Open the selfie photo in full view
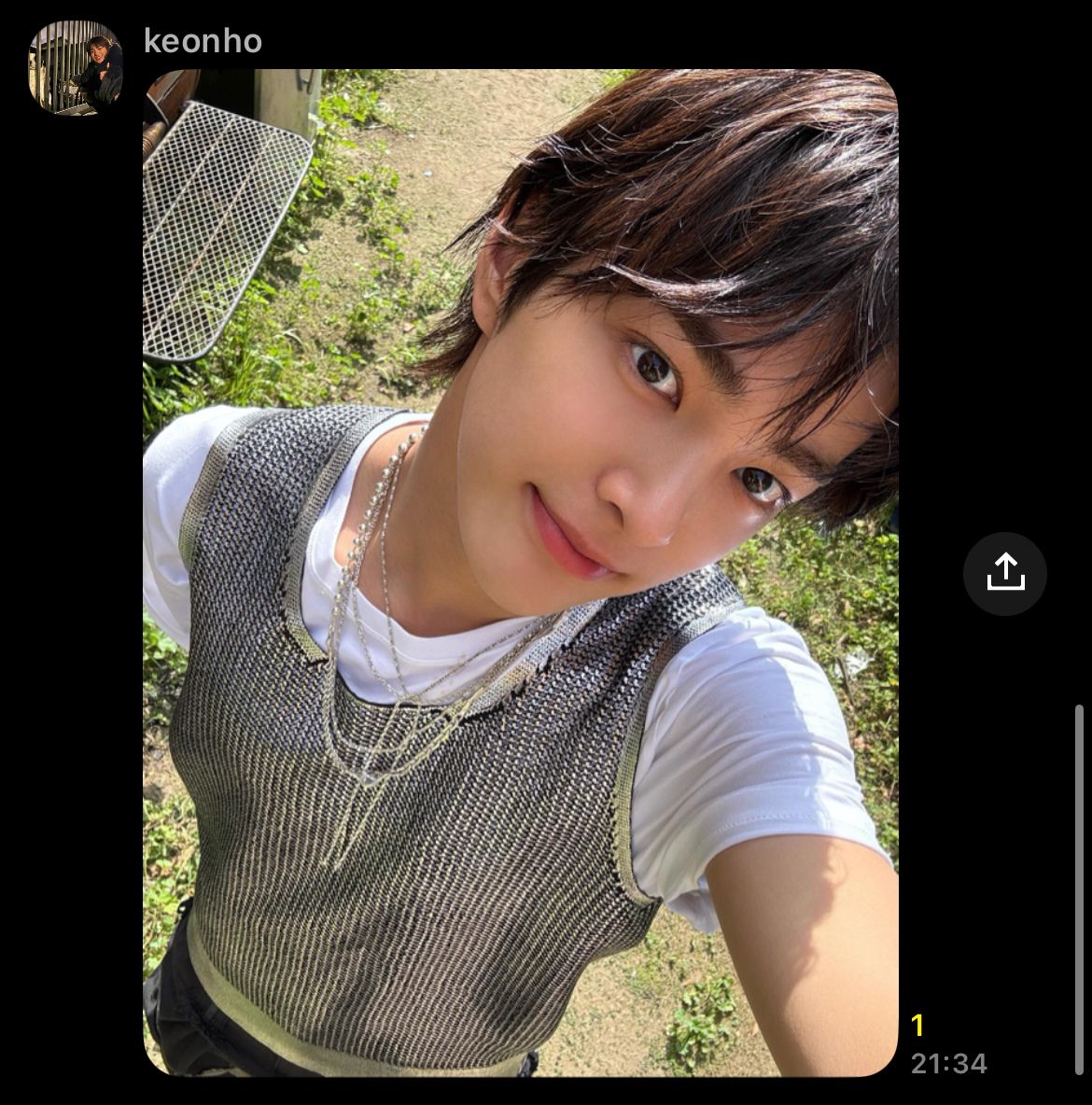Viewport: 1092px width, 1105px height. click(x=520, y=572)
